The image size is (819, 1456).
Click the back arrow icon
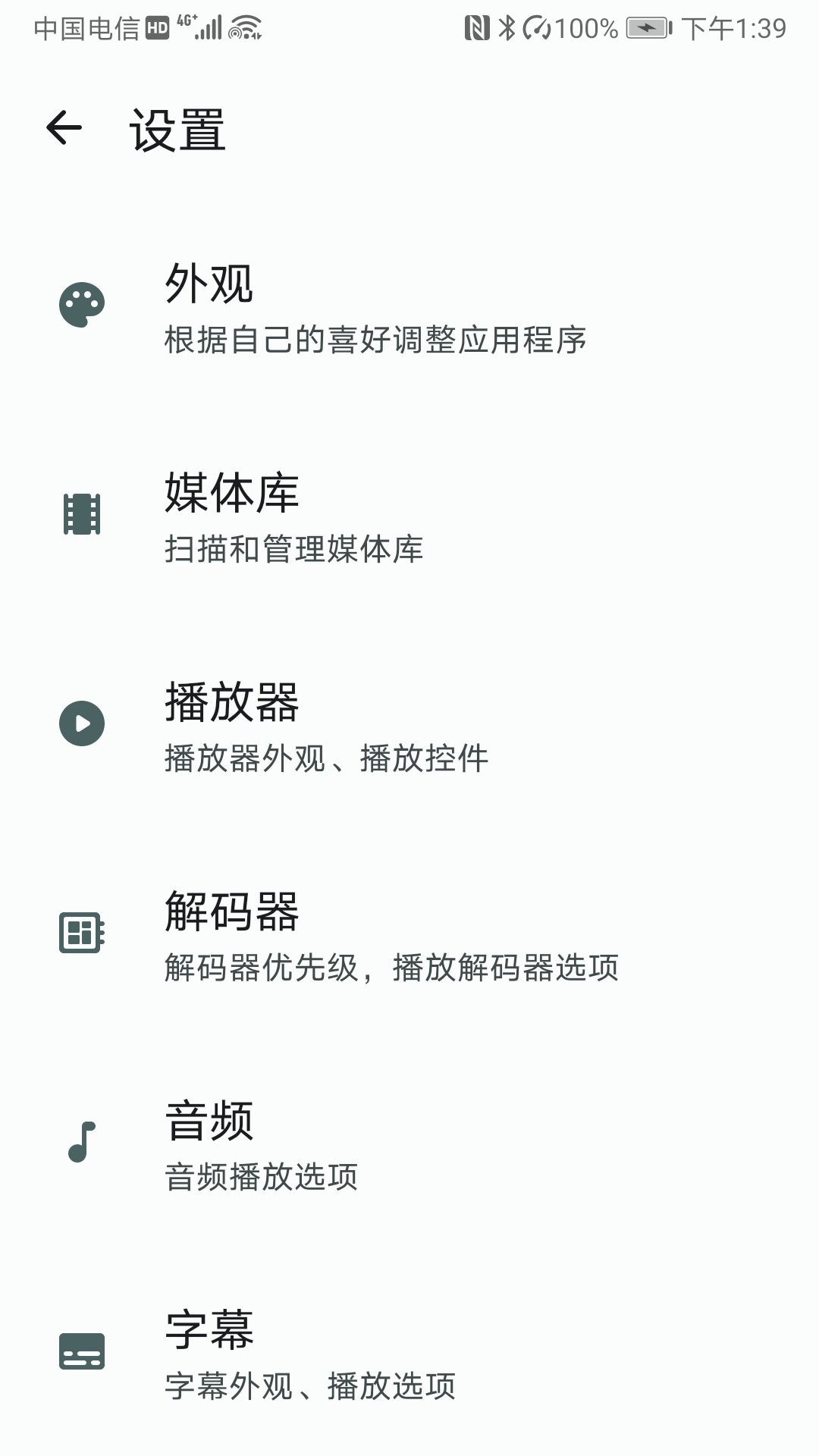[x=64, y=129]
